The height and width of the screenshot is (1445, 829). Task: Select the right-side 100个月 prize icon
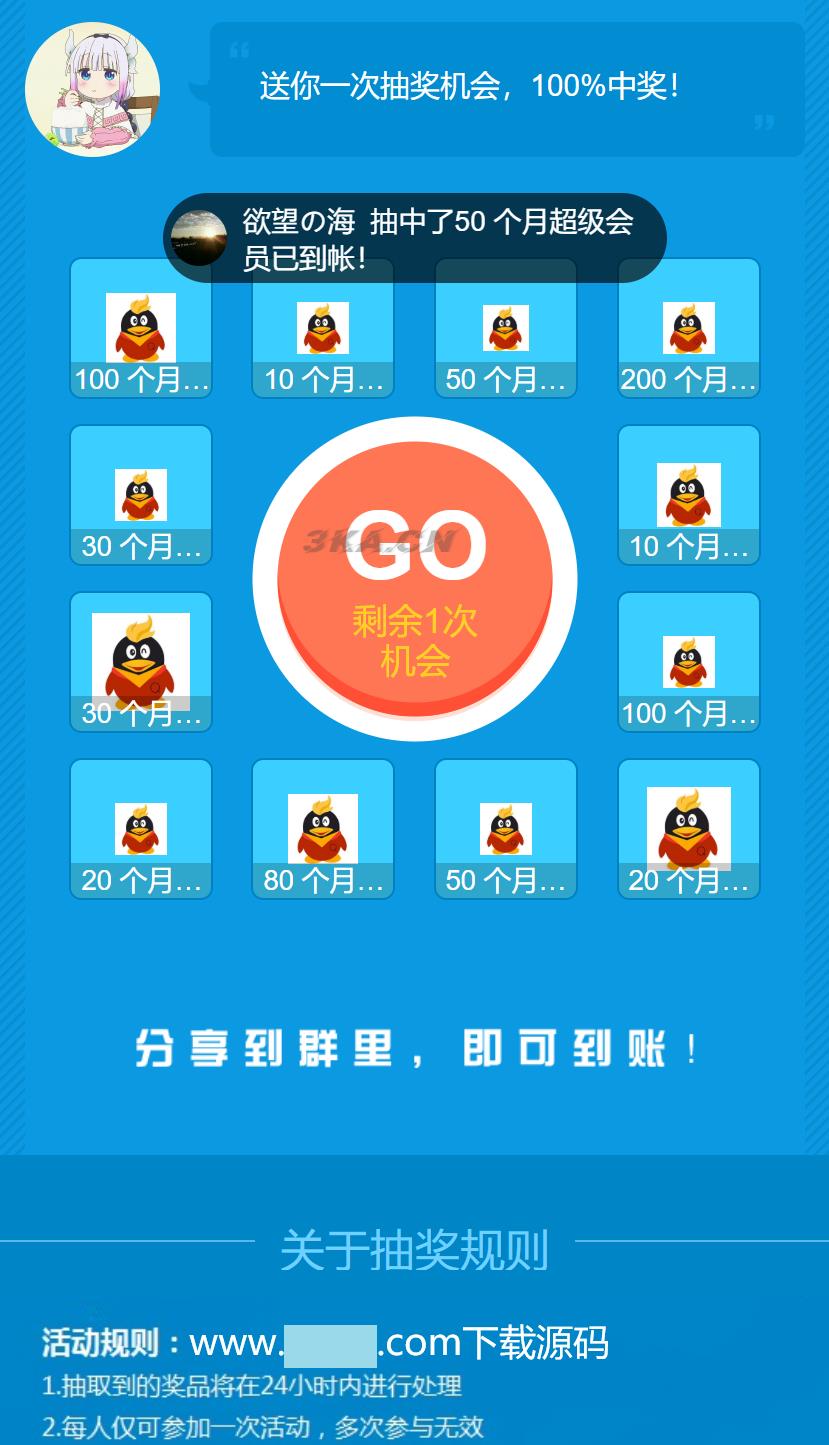[x=688, y=660]
